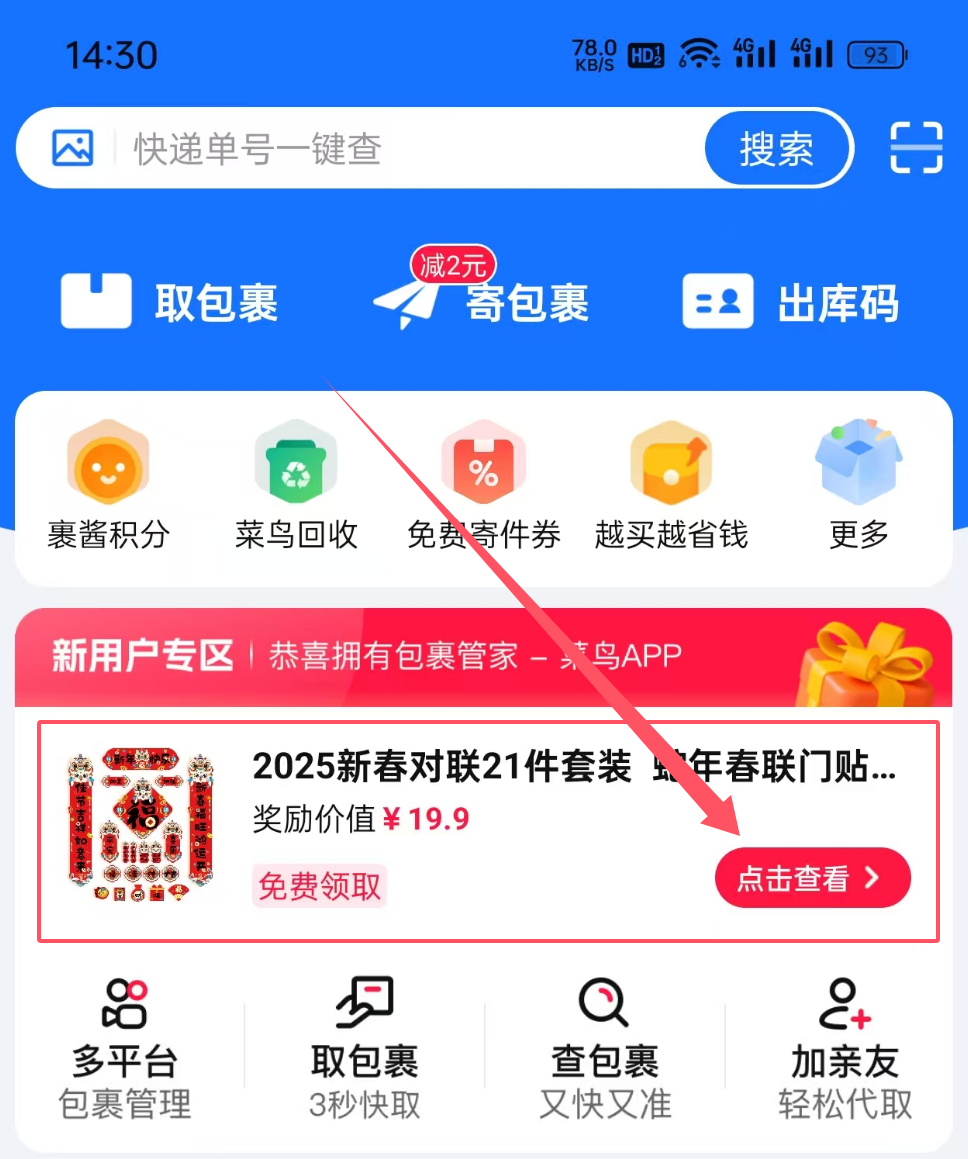Select 取包裹 3秒快取
Image resolution: width=968 pixels, height=1159 pixels.
tap(365, 1050)
